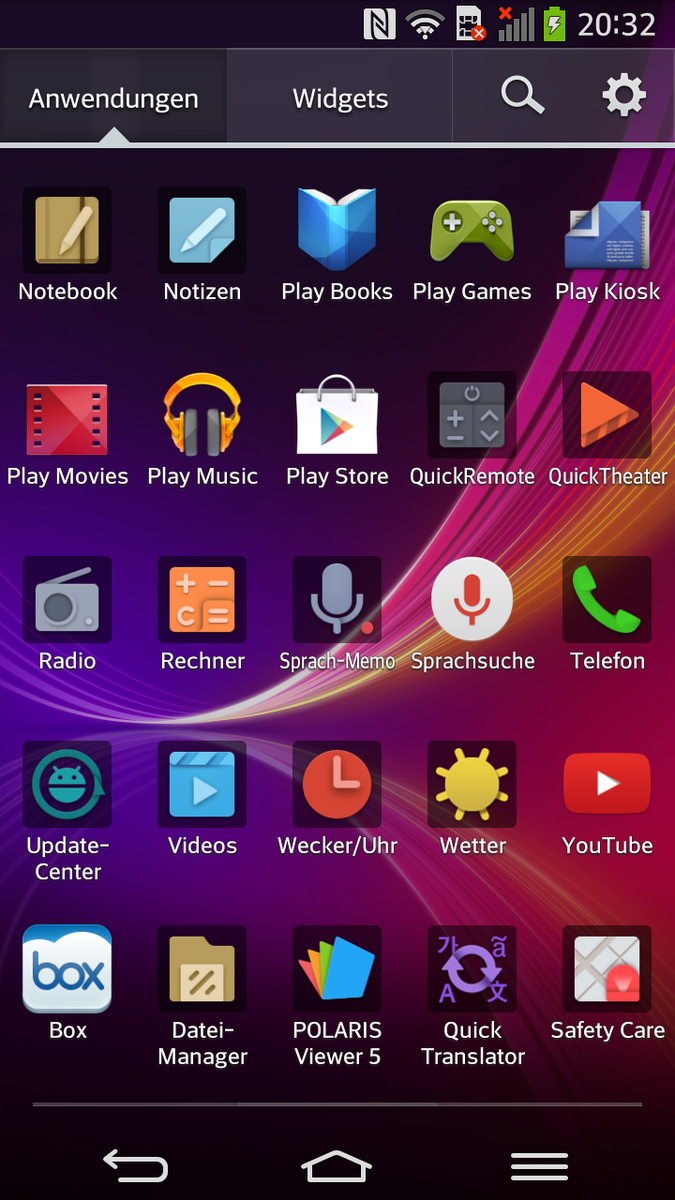Open the Box app

[67, 970]
